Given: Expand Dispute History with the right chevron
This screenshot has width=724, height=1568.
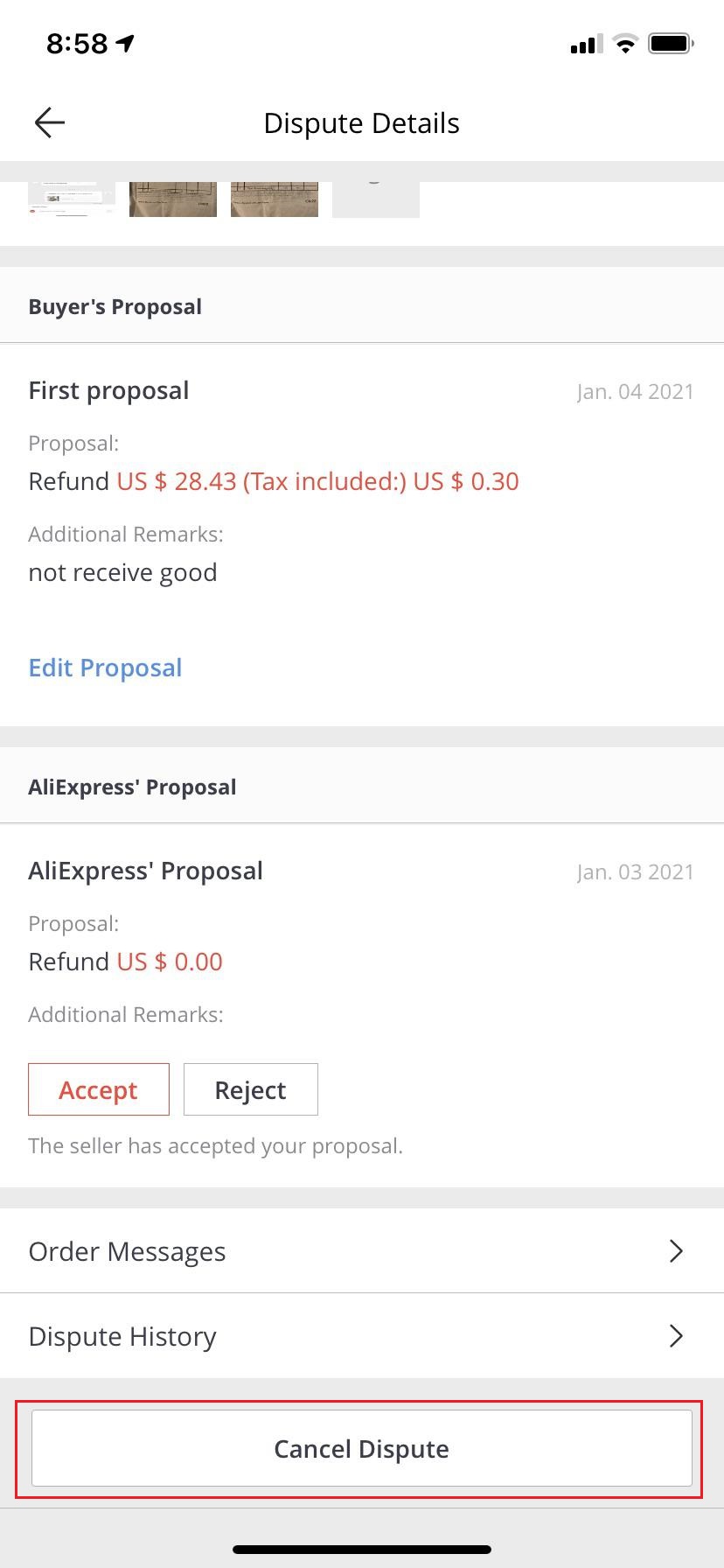Looking at the screenshot, I should point(675,1336).
